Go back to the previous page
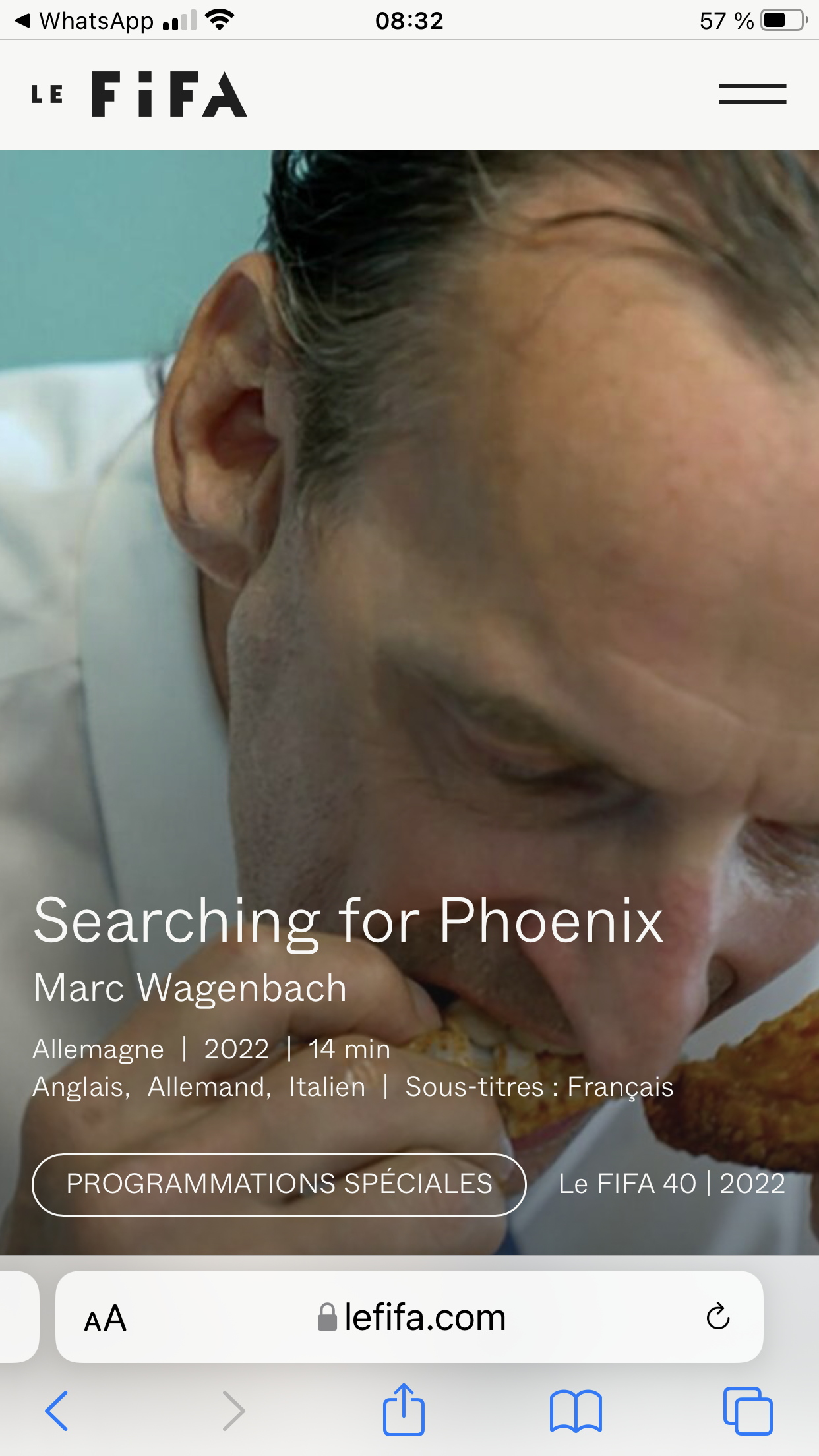The height and width of the screenshot is (1456, 819). pos(57,1410)
